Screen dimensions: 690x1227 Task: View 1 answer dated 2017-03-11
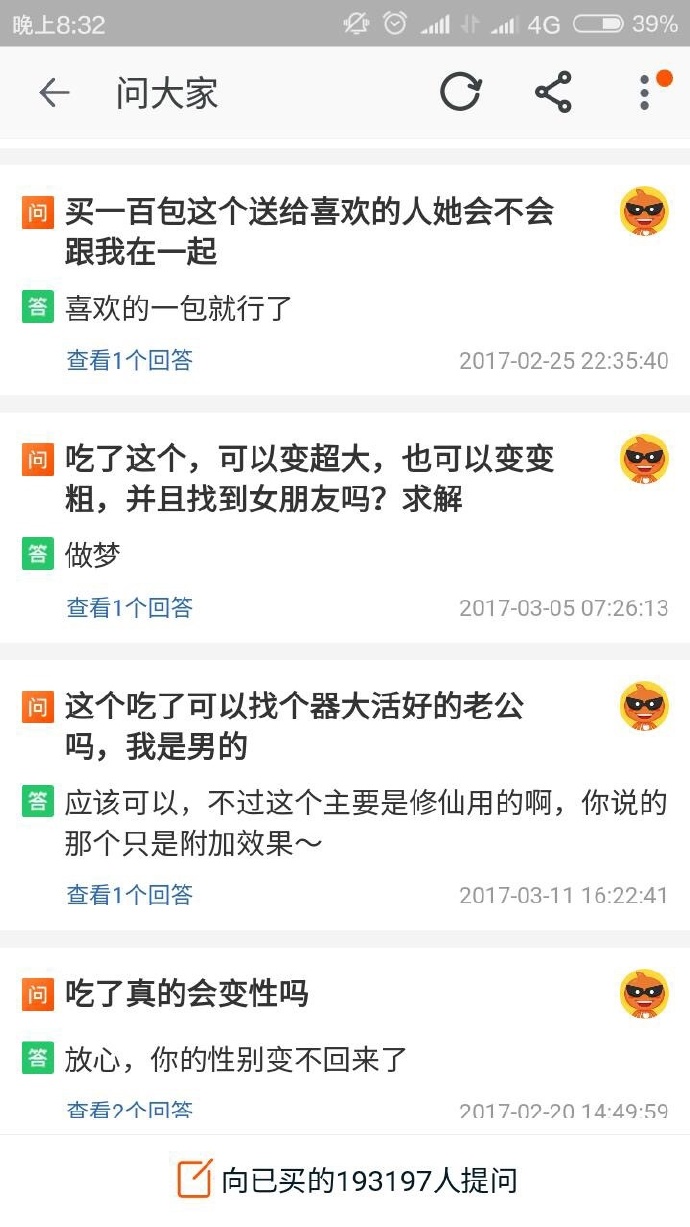point(129,895)
